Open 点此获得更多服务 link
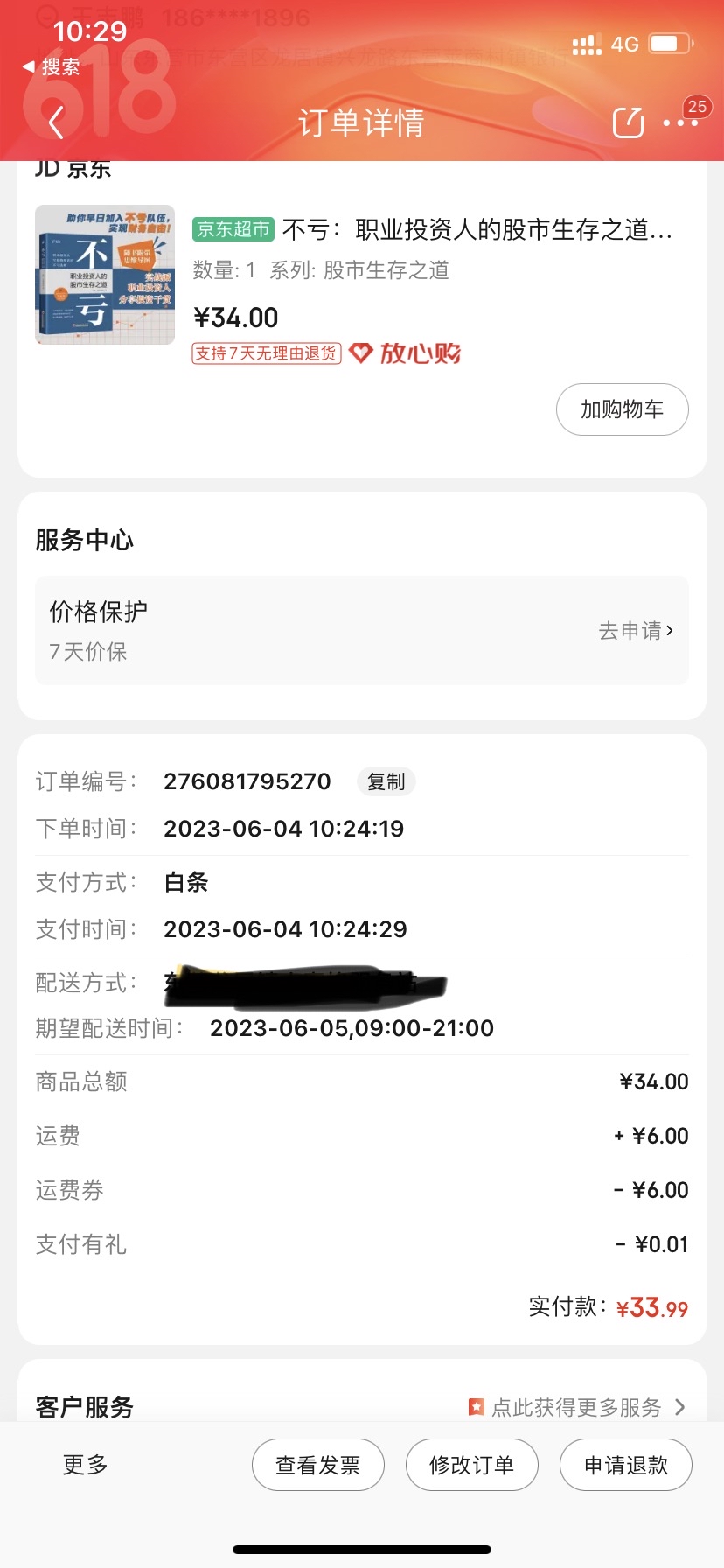The height and width of the screenshot is (1568, 724). click(x=577, y=1407)
